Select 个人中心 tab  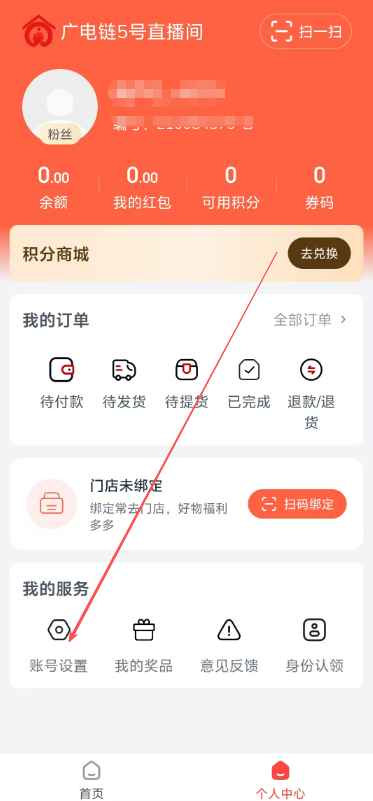tap(281, 779)
